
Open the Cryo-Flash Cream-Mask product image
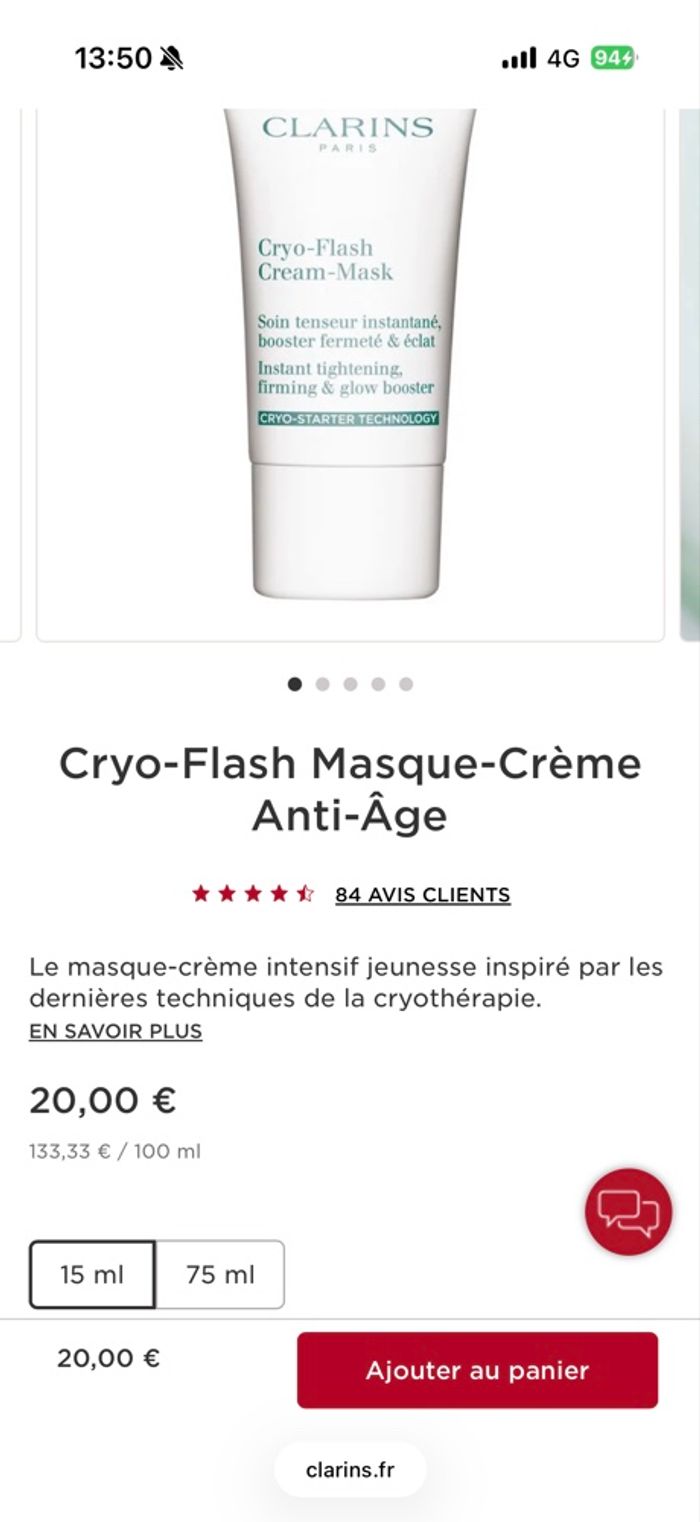click(349, 360)
